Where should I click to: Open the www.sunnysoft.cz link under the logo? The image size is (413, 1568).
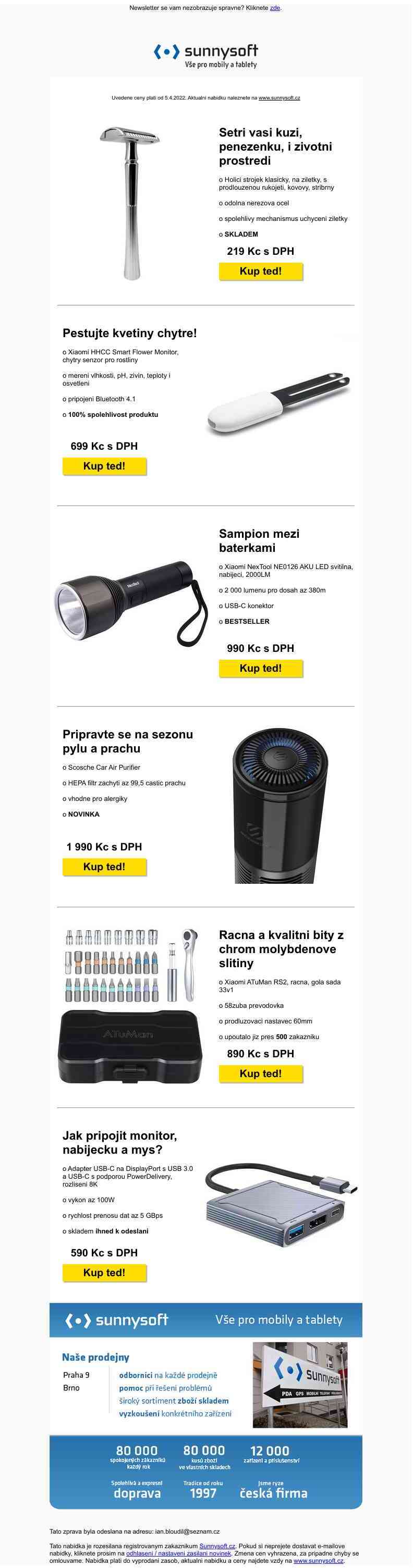[279, 97]
